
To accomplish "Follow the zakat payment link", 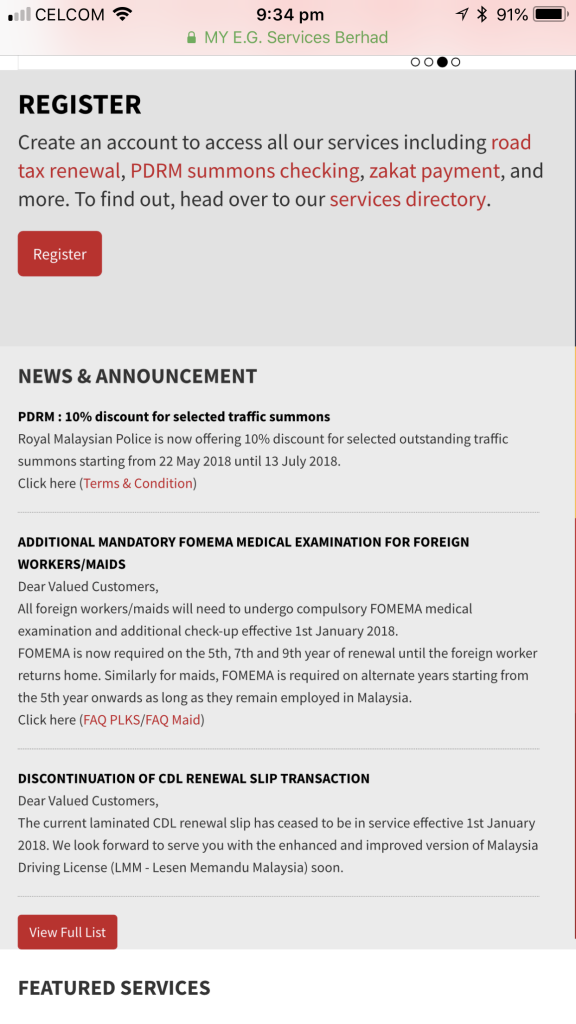I will coord(434,171).
